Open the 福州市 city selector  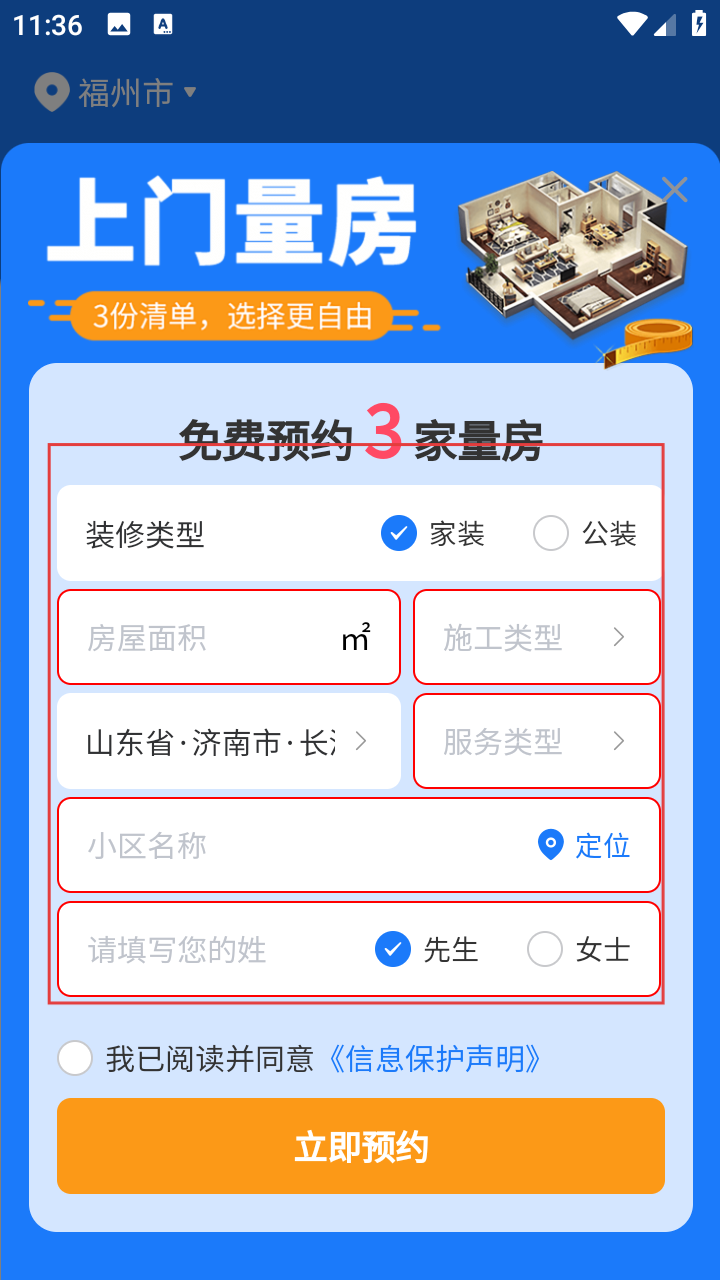115,93
